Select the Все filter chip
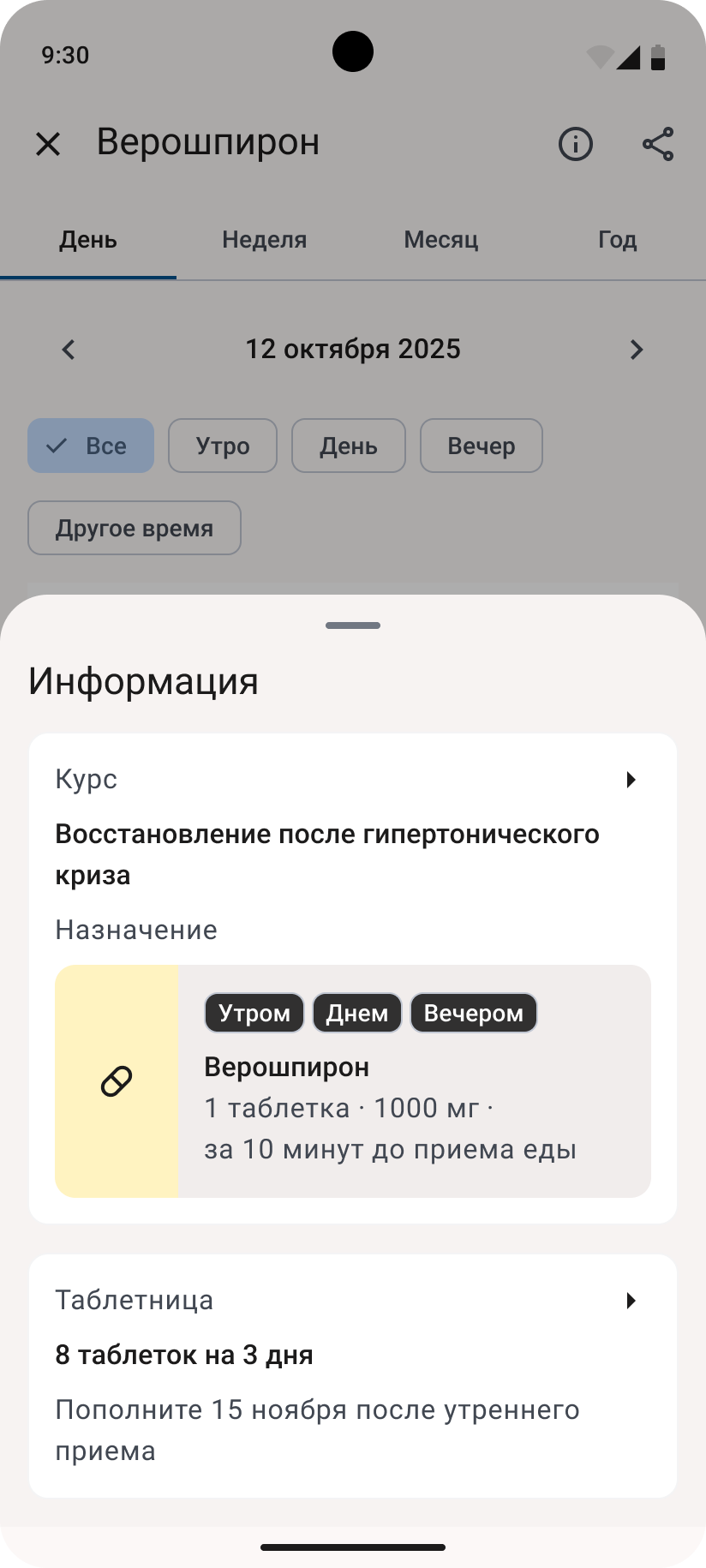The height and width of the screenshot is (1568, 706). click(x=91, y=446)
